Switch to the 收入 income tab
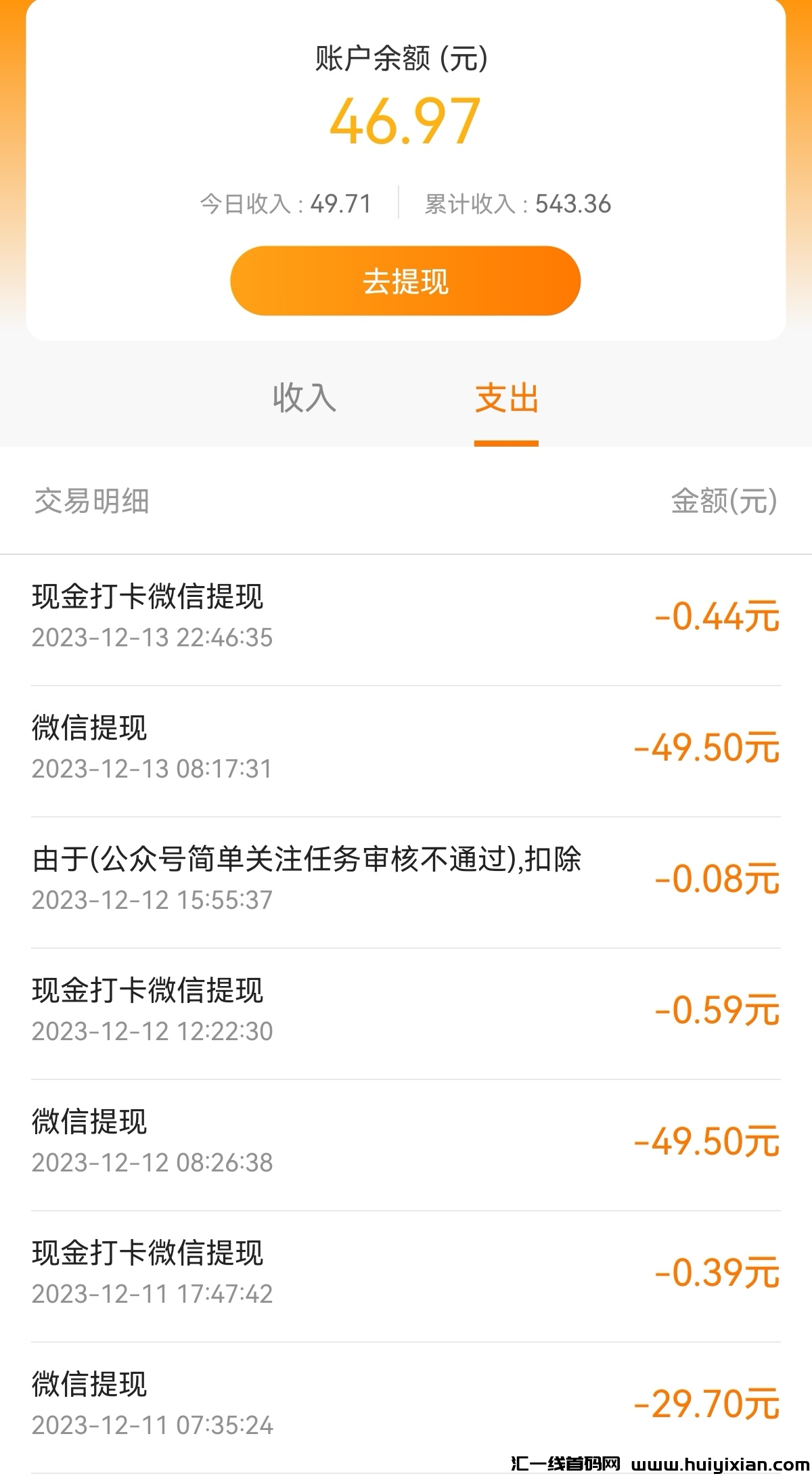 [304, 398]
